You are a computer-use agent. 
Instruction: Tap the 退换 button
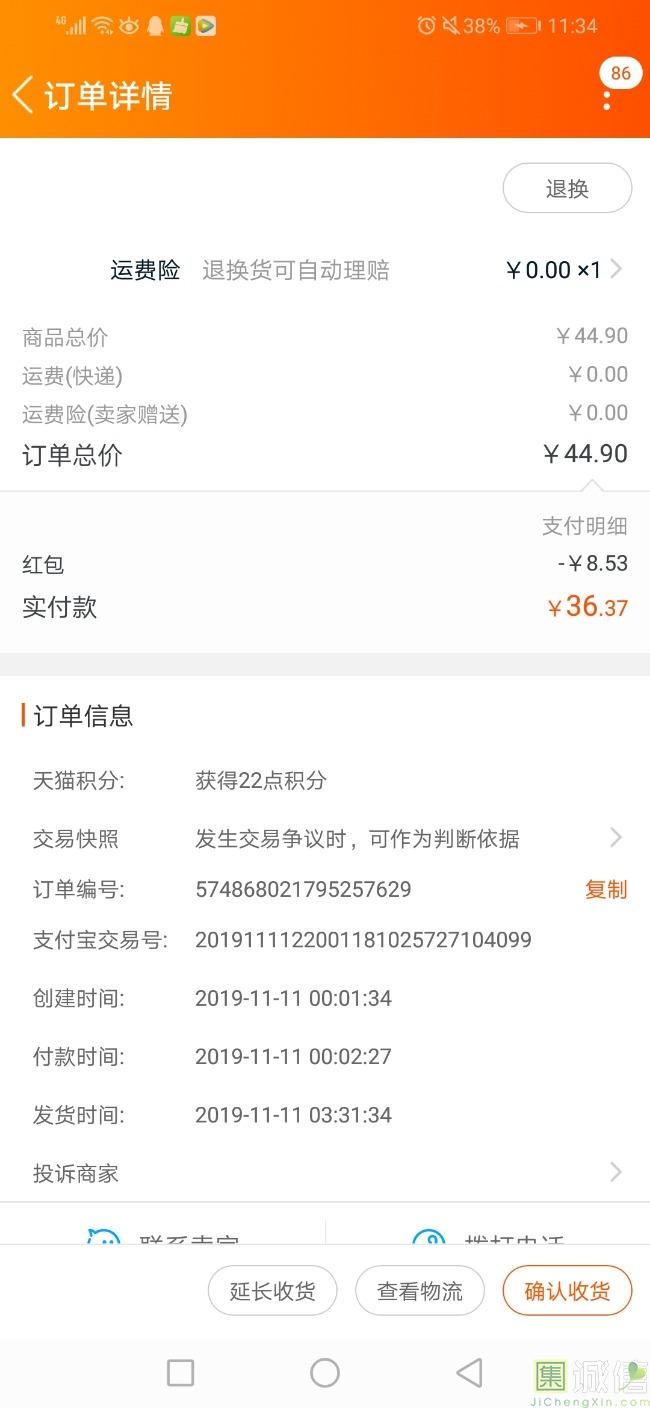coord(567,188)
